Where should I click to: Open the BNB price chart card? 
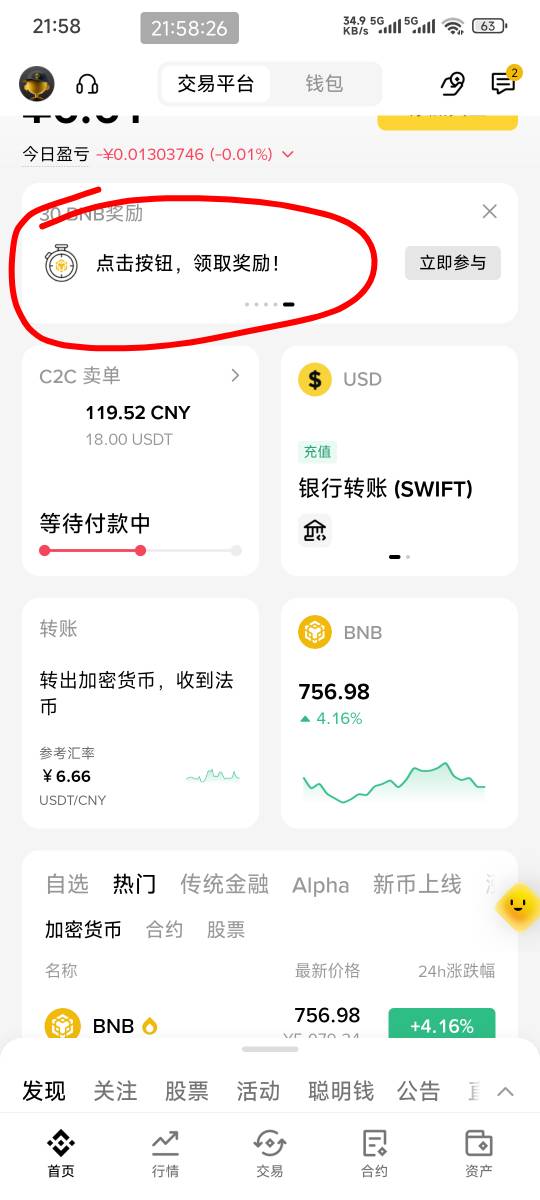(399, 713)
